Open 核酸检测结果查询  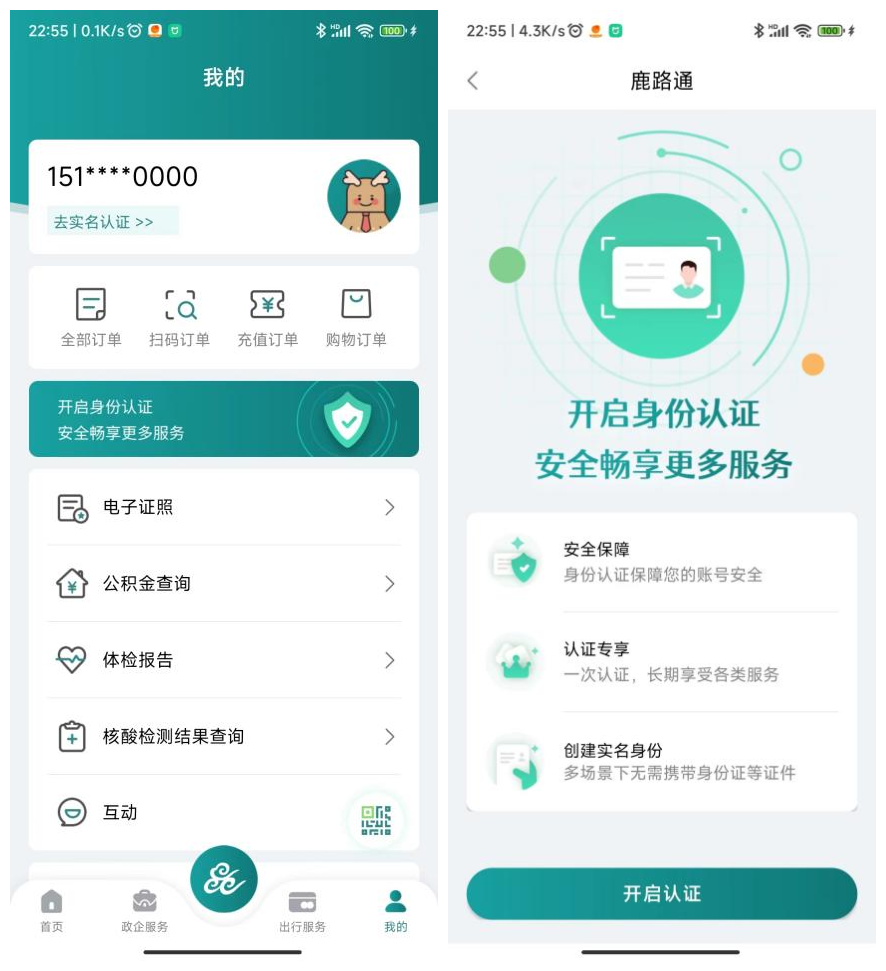(223, 737)
